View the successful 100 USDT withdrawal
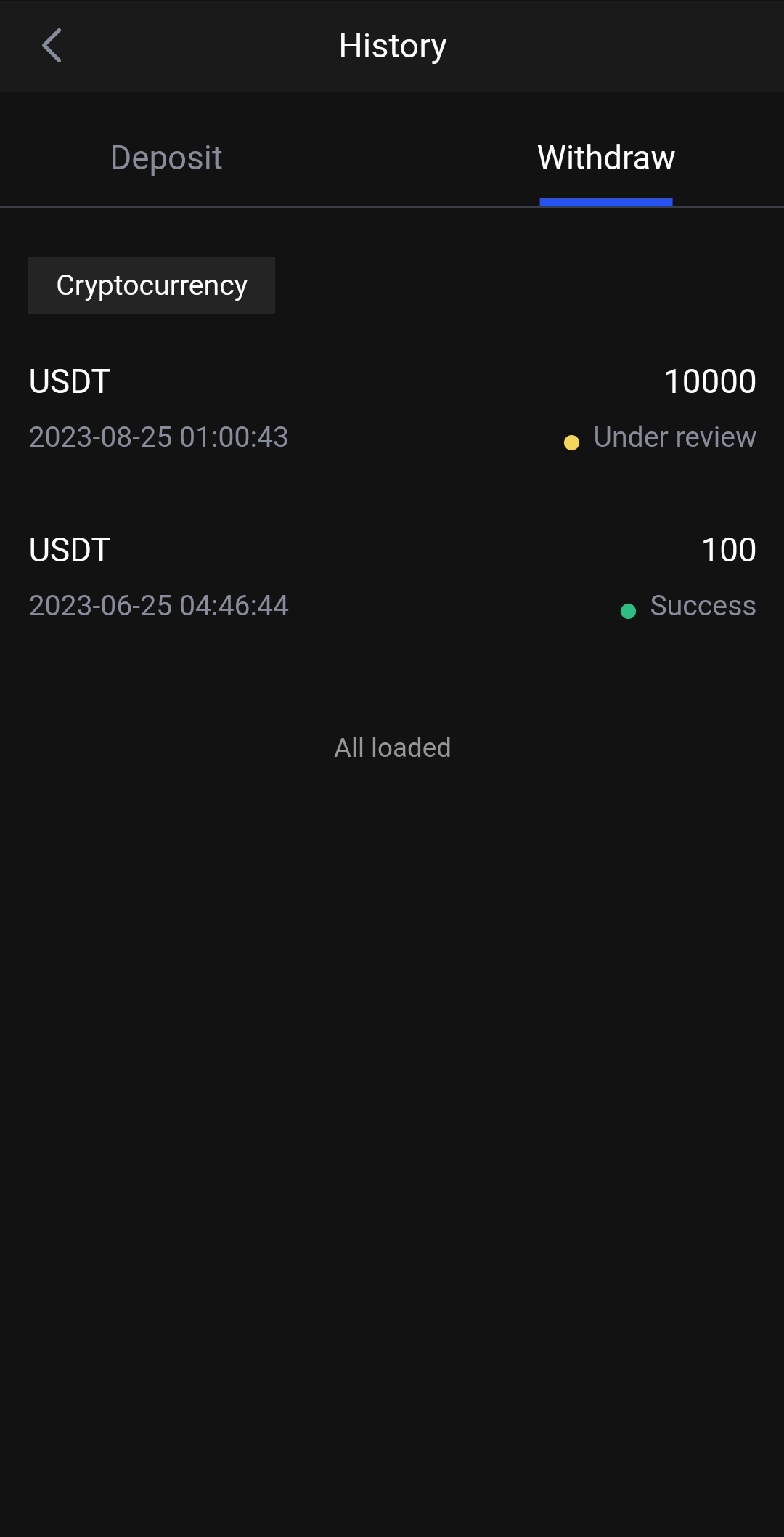Viewport: 784px width, 1537px height. pos(392,577)
